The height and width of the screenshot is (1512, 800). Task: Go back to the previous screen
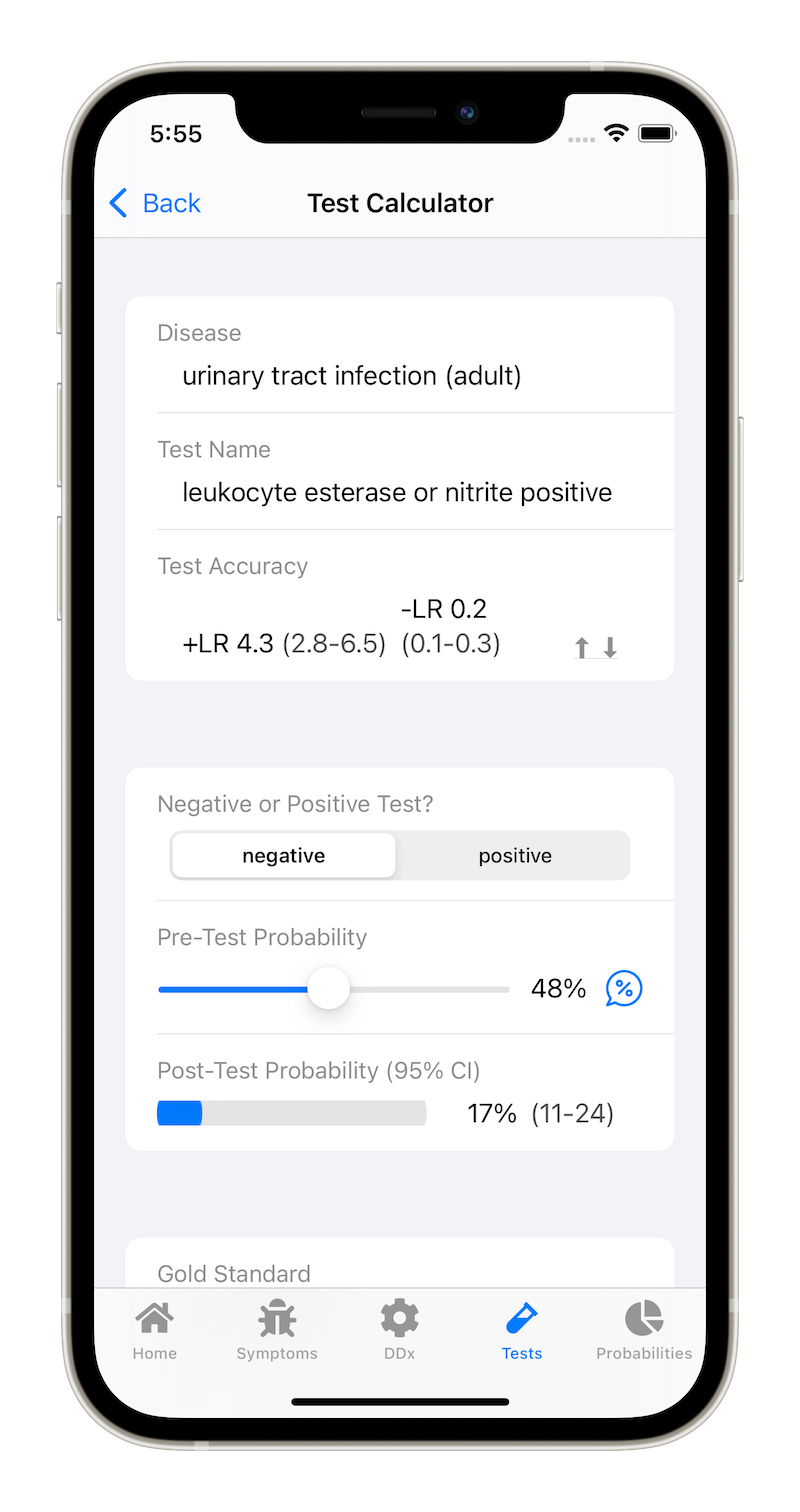click(x=155, y=203)
